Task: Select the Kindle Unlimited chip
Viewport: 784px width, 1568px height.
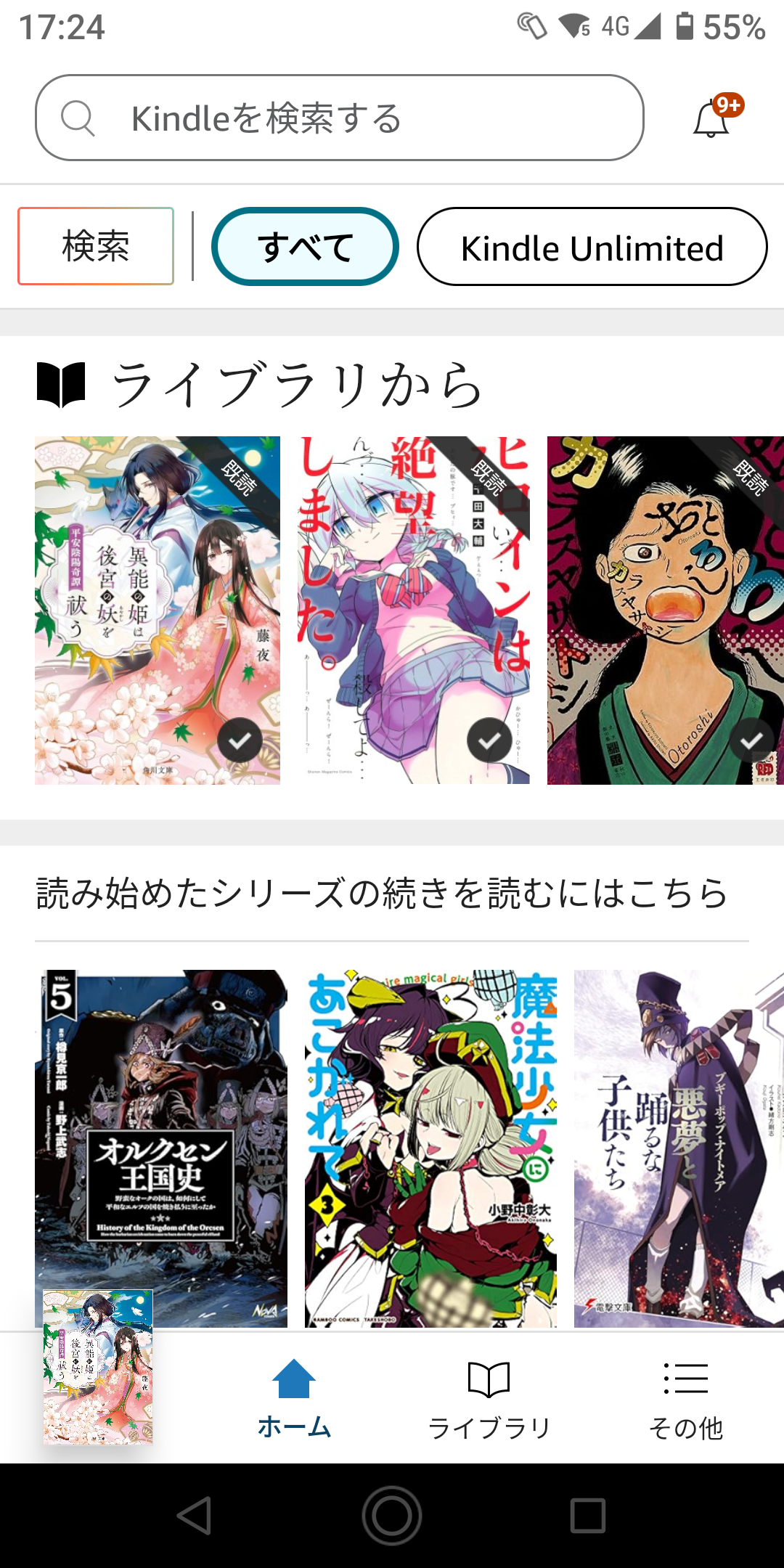Action: coord(592,248)
